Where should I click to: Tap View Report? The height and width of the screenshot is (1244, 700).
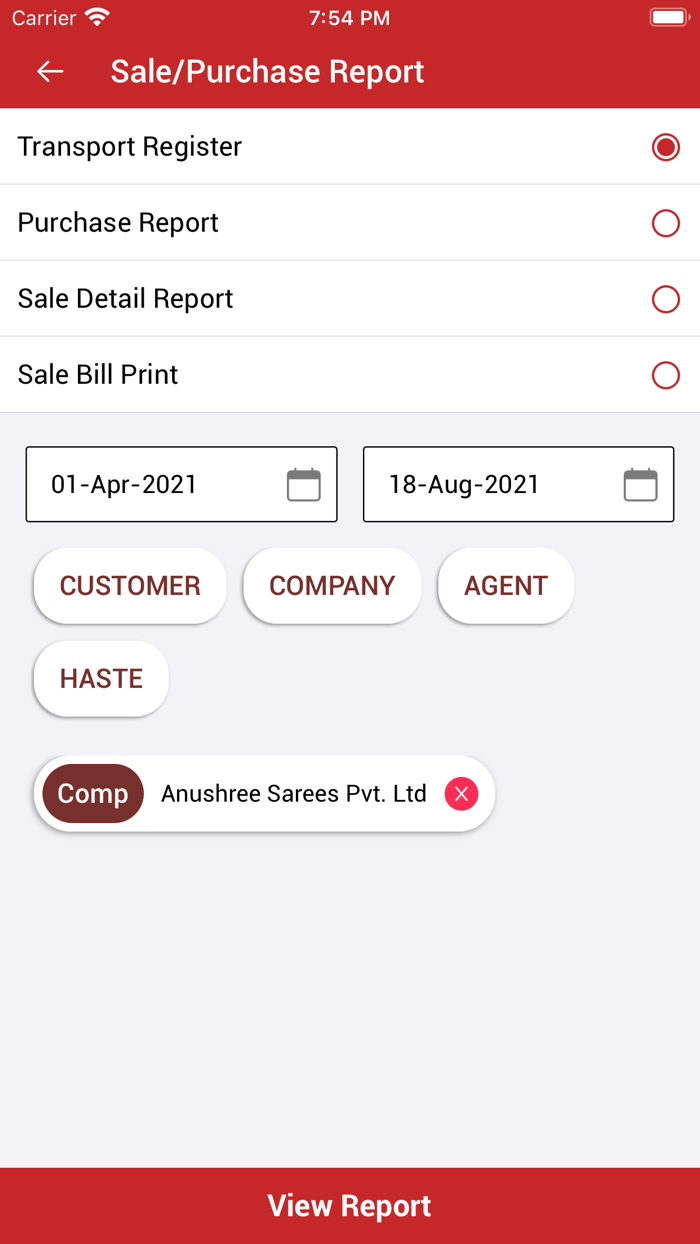click(350, 1206)
